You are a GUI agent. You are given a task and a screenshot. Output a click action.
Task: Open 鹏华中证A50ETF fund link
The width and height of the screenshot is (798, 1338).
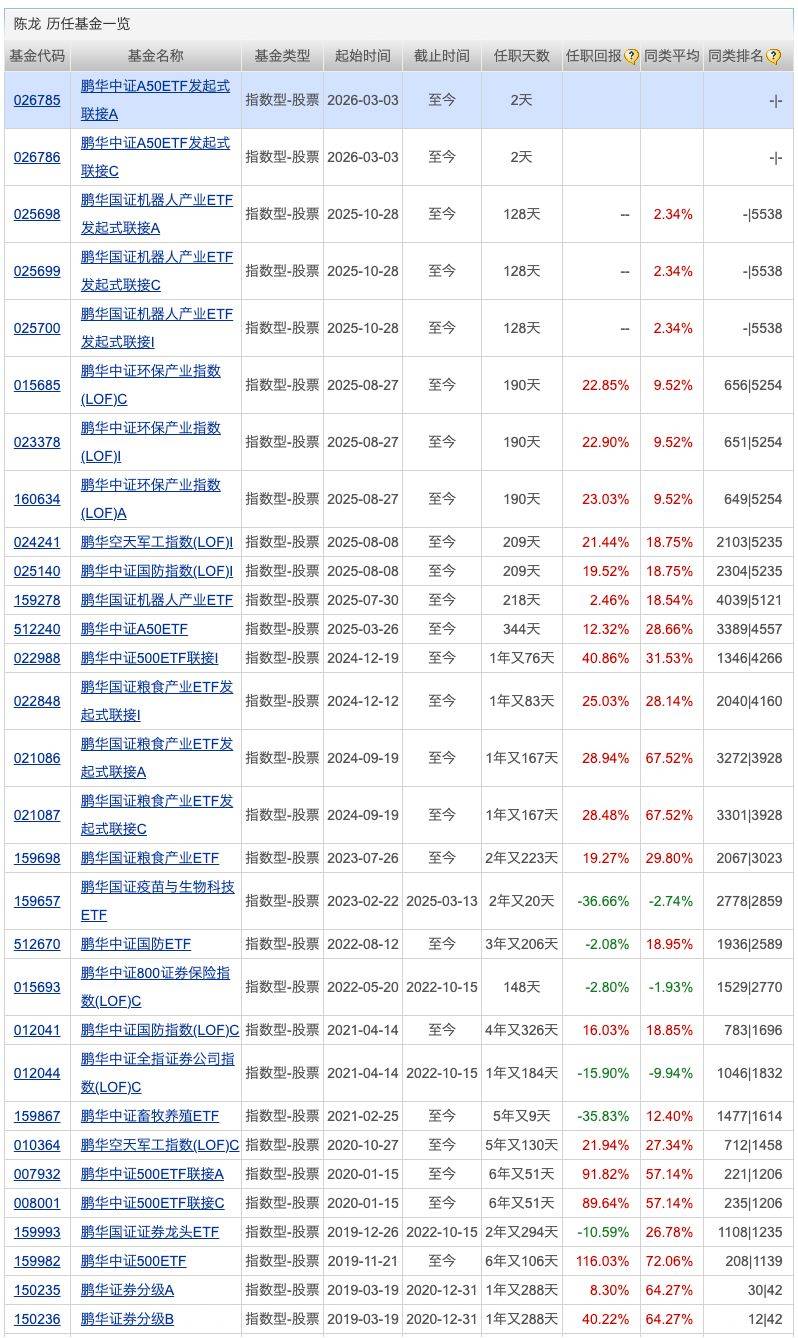coord(134,629)
